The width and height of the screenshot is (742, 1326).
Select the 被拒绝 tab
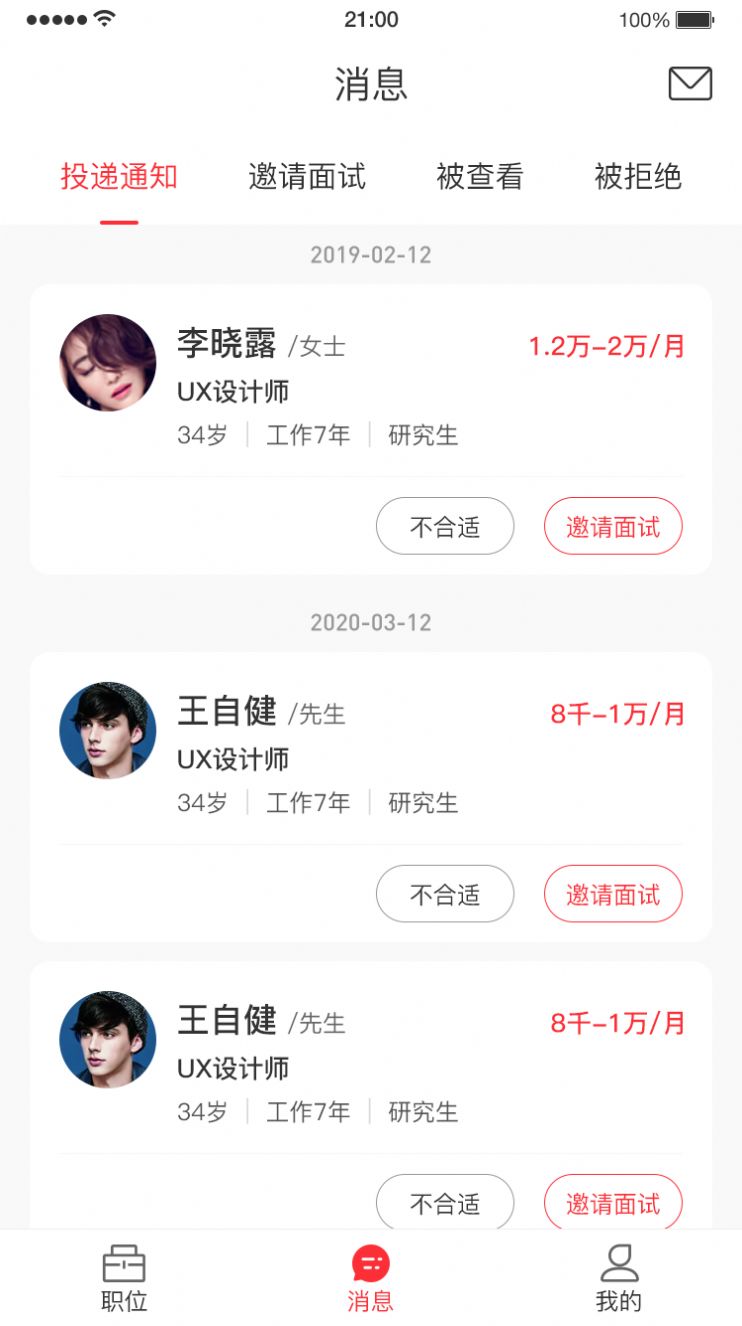[x=637, y=176]
